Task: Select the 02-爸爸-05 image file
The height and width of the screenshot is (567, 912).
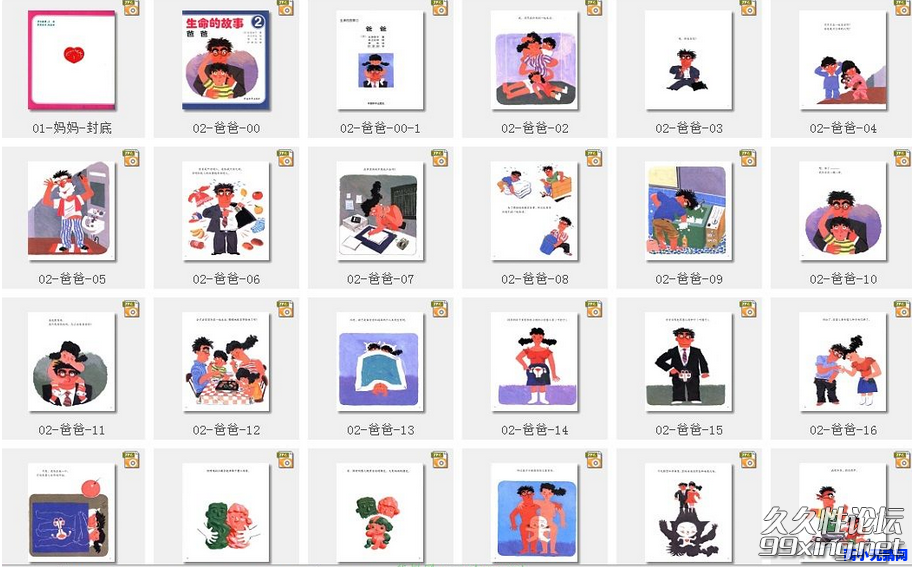Action: pos(72,211)
